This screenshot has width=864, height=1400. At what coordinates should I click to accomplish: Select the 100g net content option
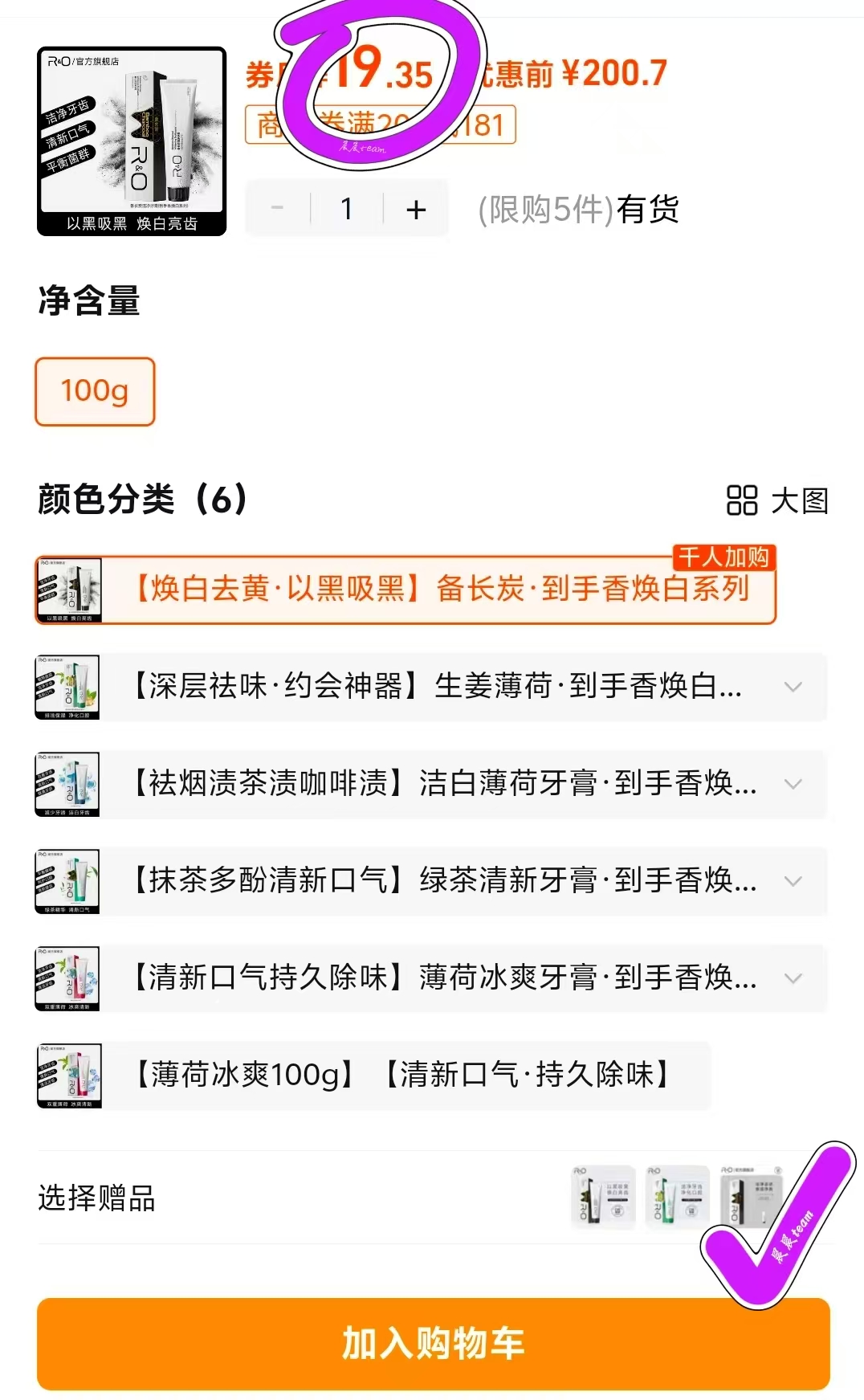click(94, 391)
